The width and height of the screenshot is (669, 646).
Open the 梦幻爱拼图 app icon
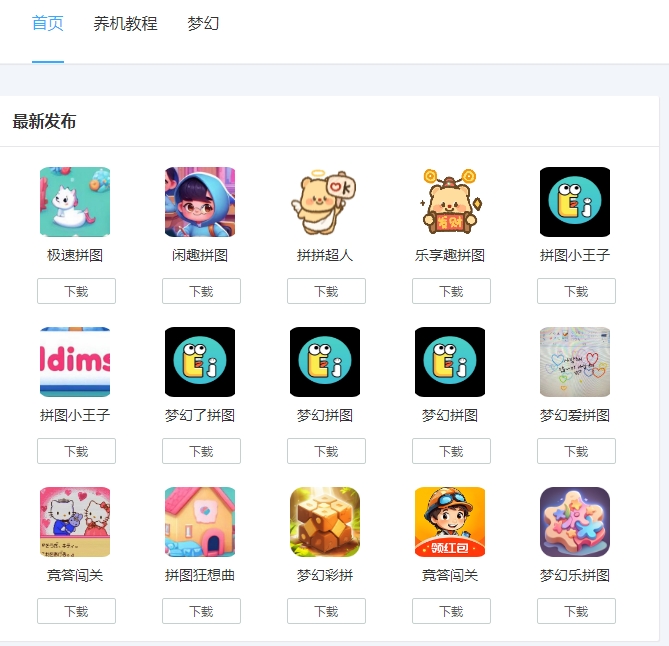pos(575,362)
